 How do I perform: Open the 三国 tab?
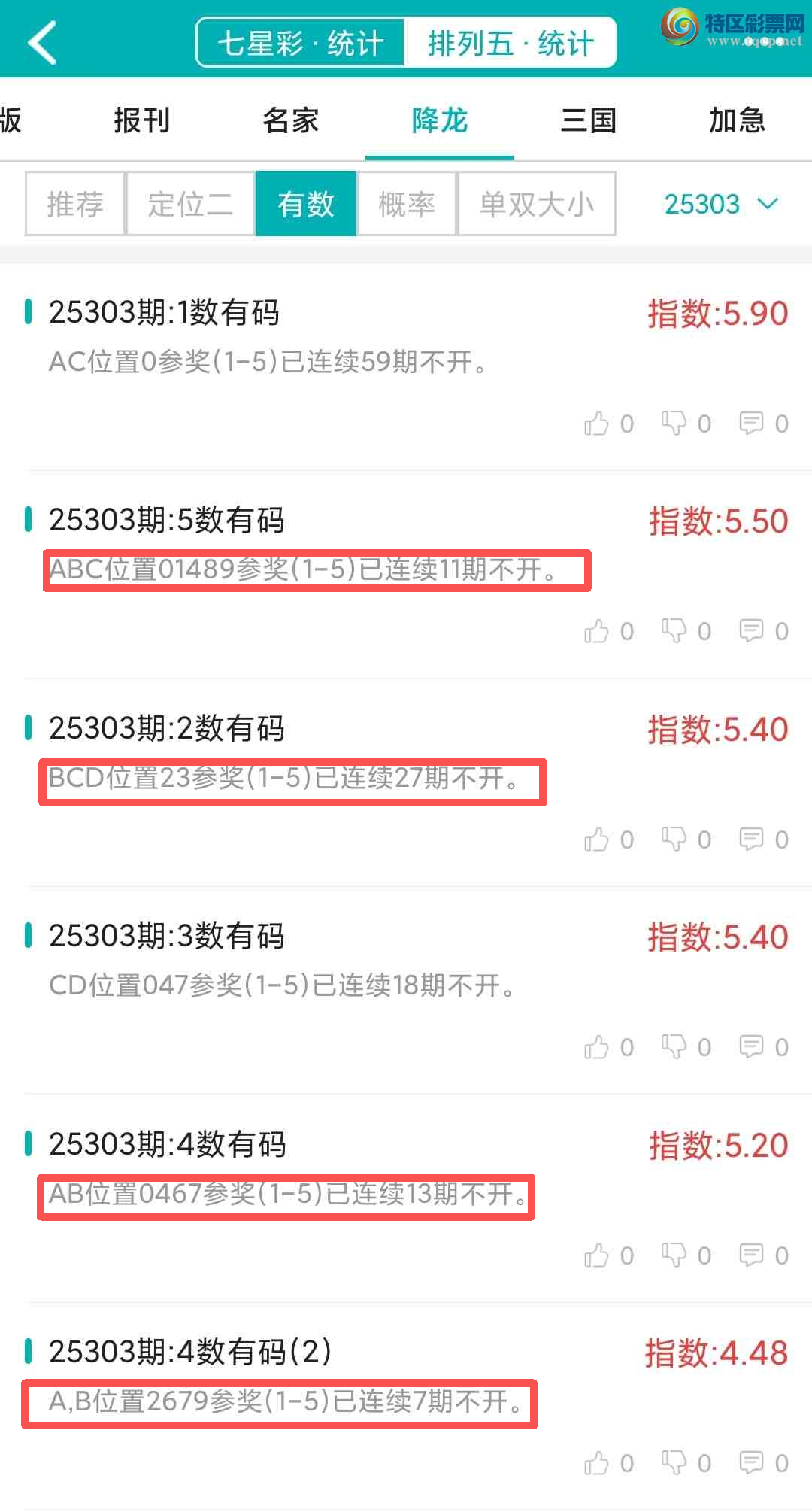[x=589, y=120]
